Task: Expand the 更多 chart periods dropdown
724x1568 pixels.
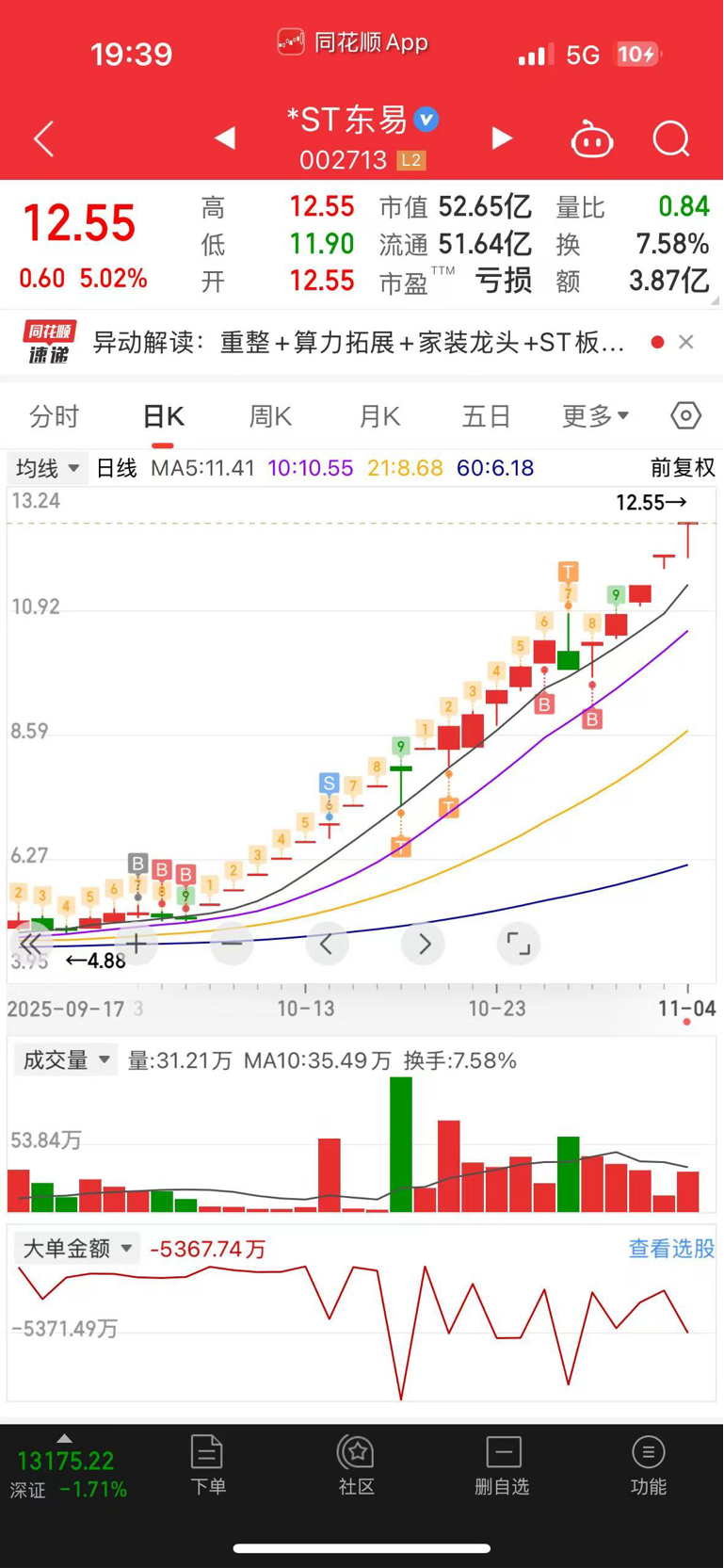Action: tap(595, 415)
